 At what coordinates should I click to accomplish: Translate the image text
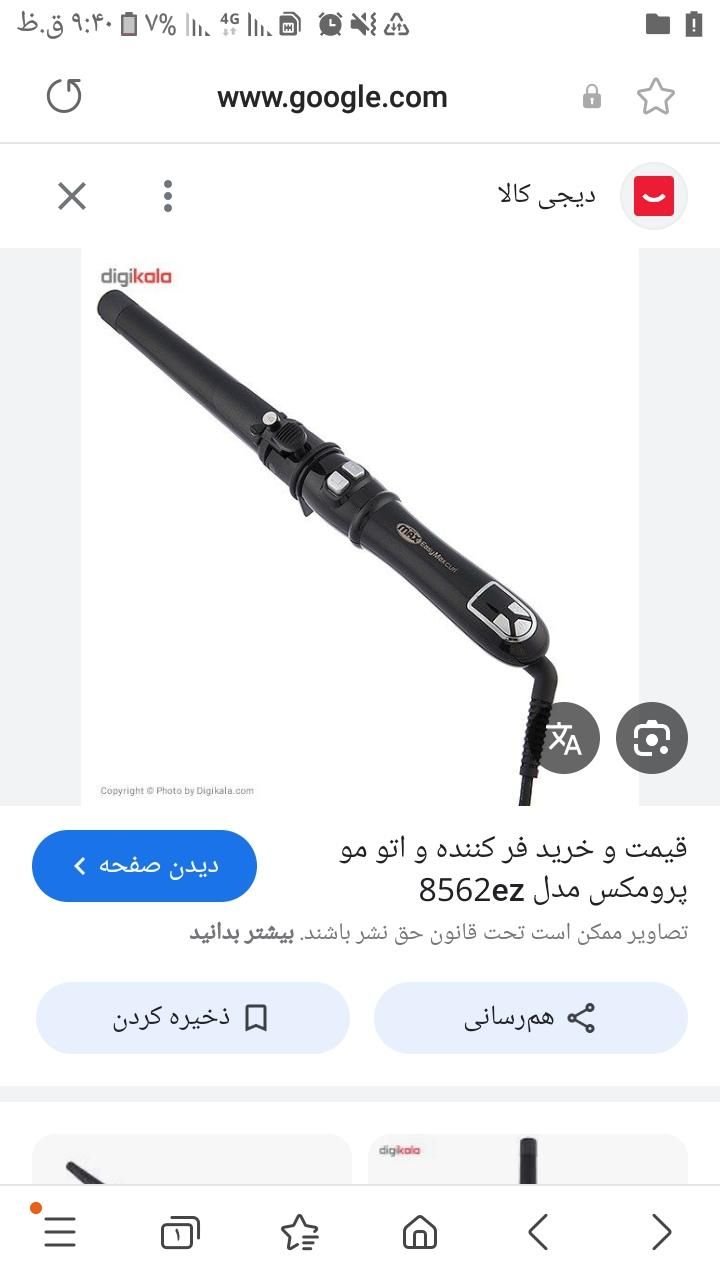coord(564,738)
